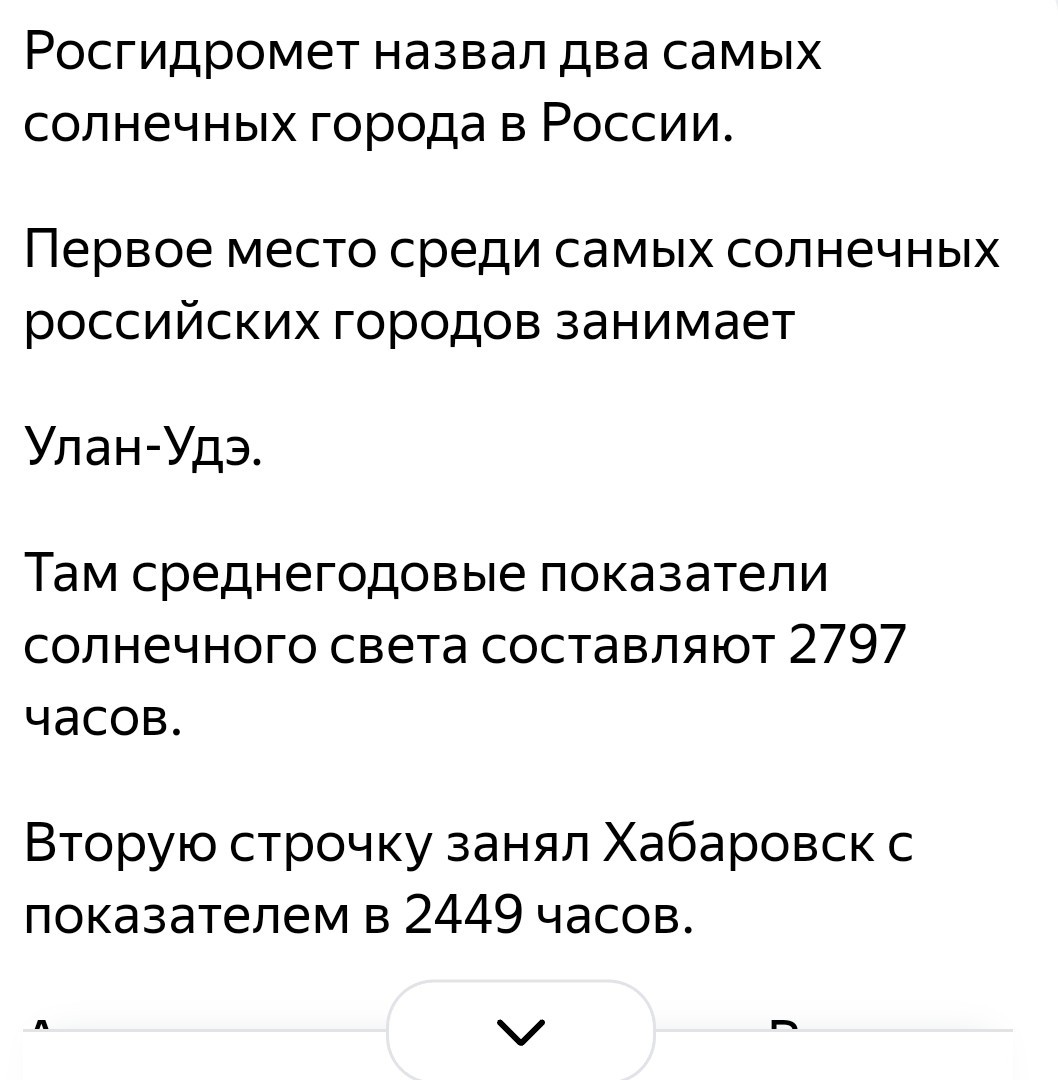Expand the article with the down chevron

coord(520,1031)
